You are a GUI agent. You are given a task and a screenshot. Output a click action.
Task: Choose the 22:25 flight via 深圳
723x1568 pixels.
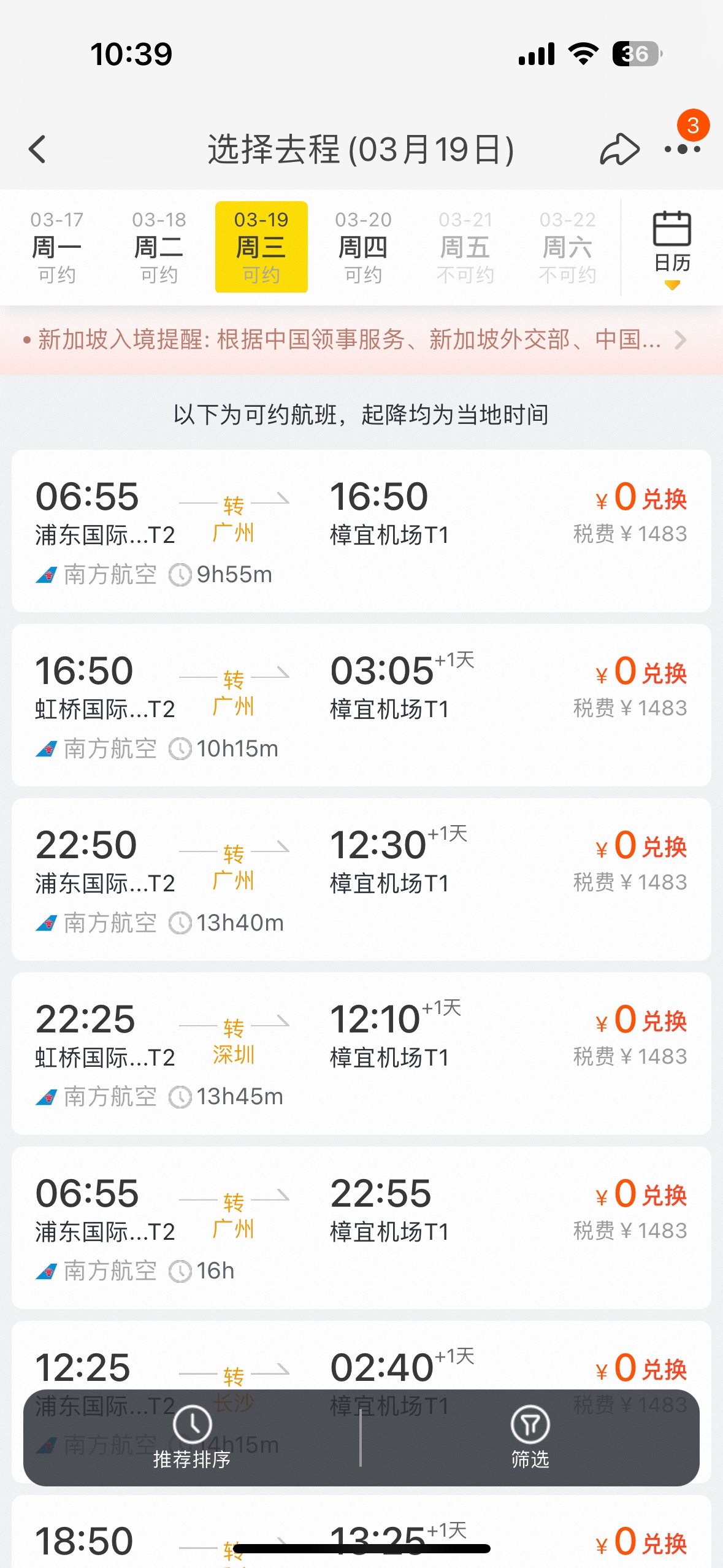361,1053
